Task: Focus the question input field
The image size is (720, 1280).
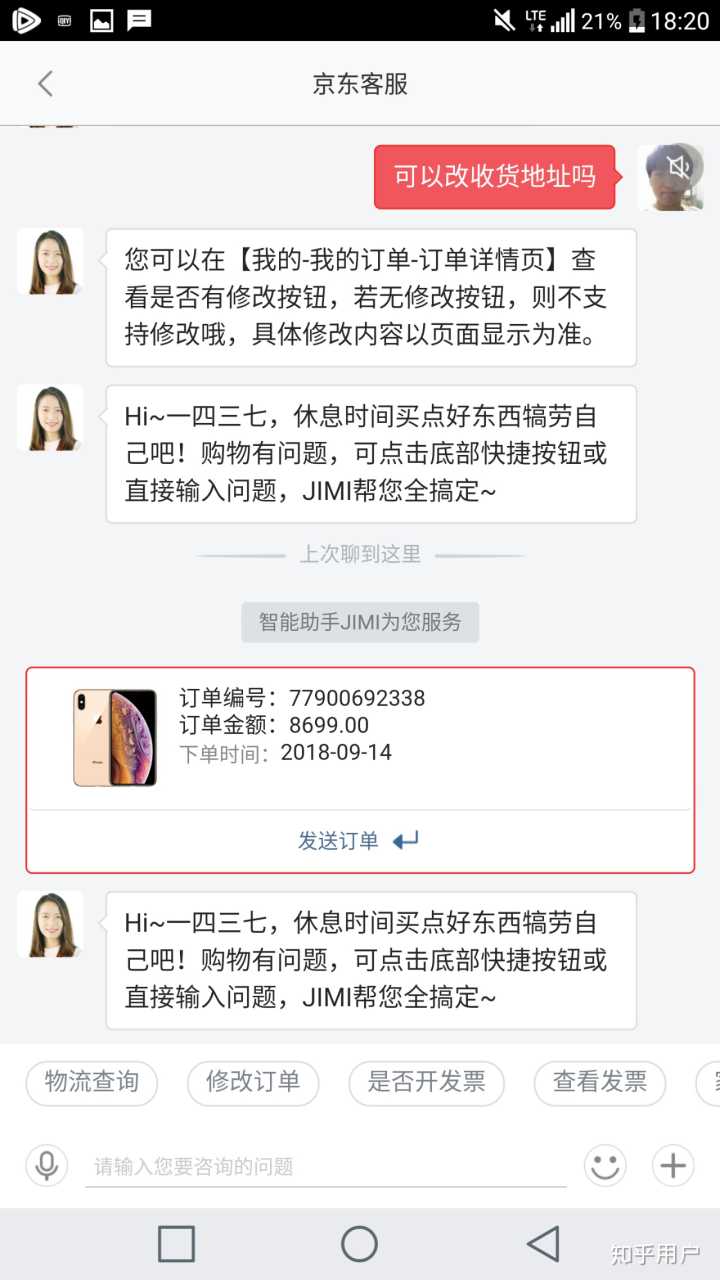Action: coord(325,1166)
